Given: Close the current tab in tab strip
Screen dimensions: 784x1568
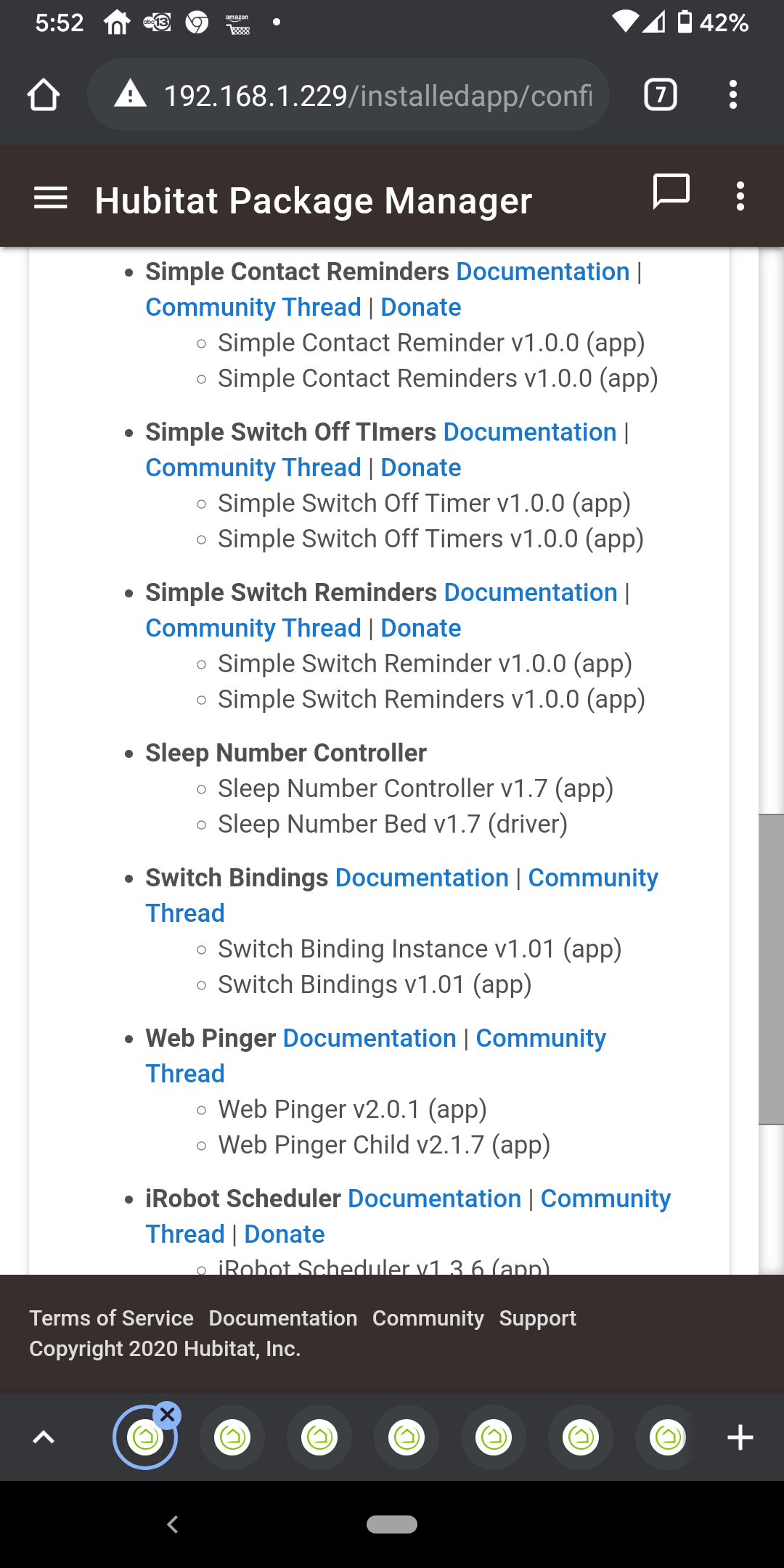Looking at the screenshot, I should click(x=168, y=1414).
